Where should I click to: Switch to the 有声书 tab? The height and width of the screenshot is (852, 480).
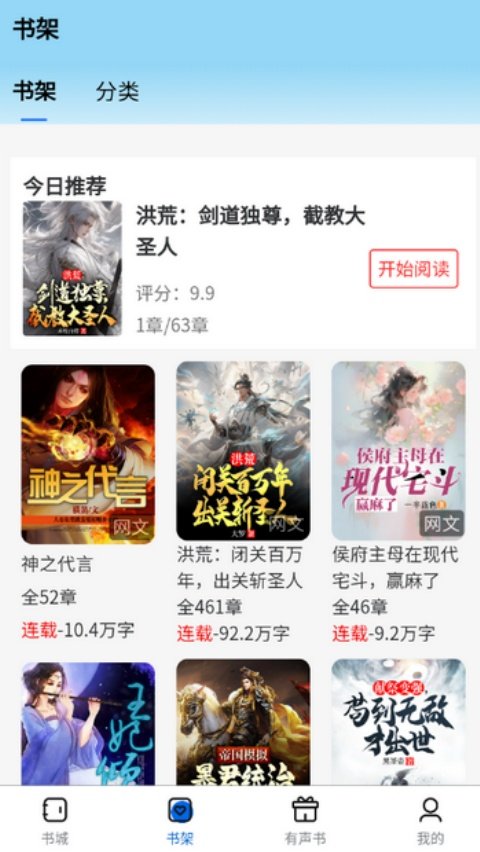(305, 820)
